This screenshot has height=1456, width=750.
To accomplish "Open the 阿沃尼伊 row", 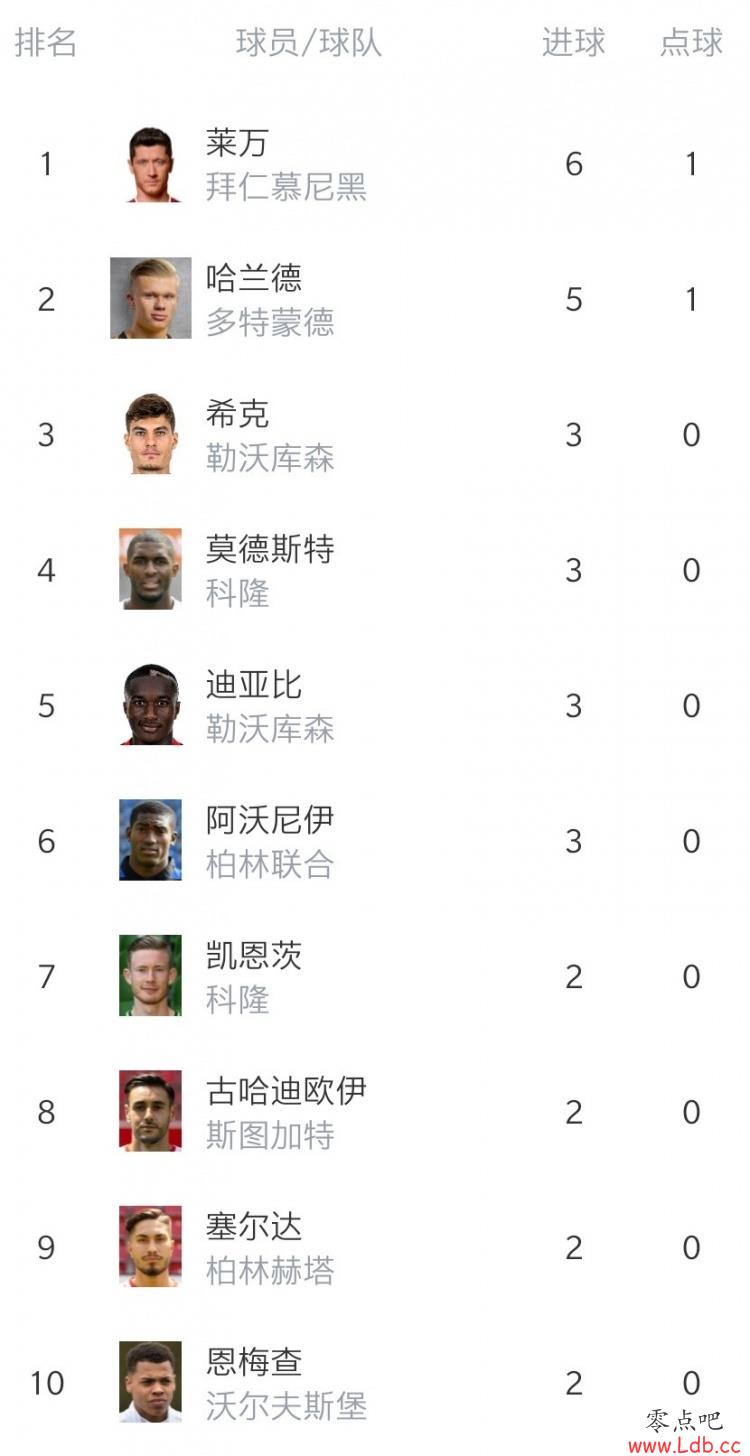I will point(375,841).
